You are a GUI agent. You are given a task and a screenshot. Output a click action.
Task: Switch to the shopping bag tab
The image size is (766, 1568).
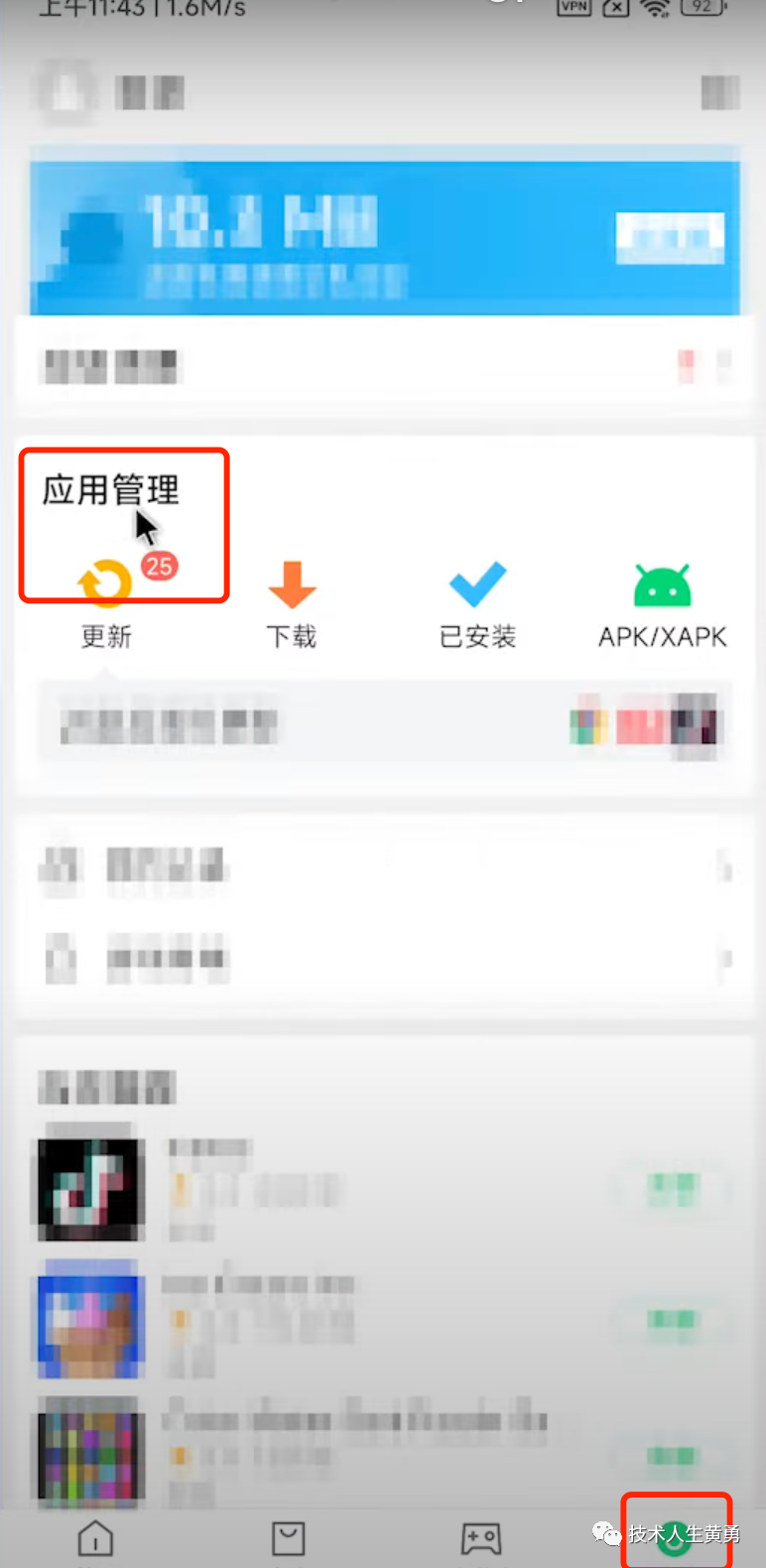click(289, 1538)
